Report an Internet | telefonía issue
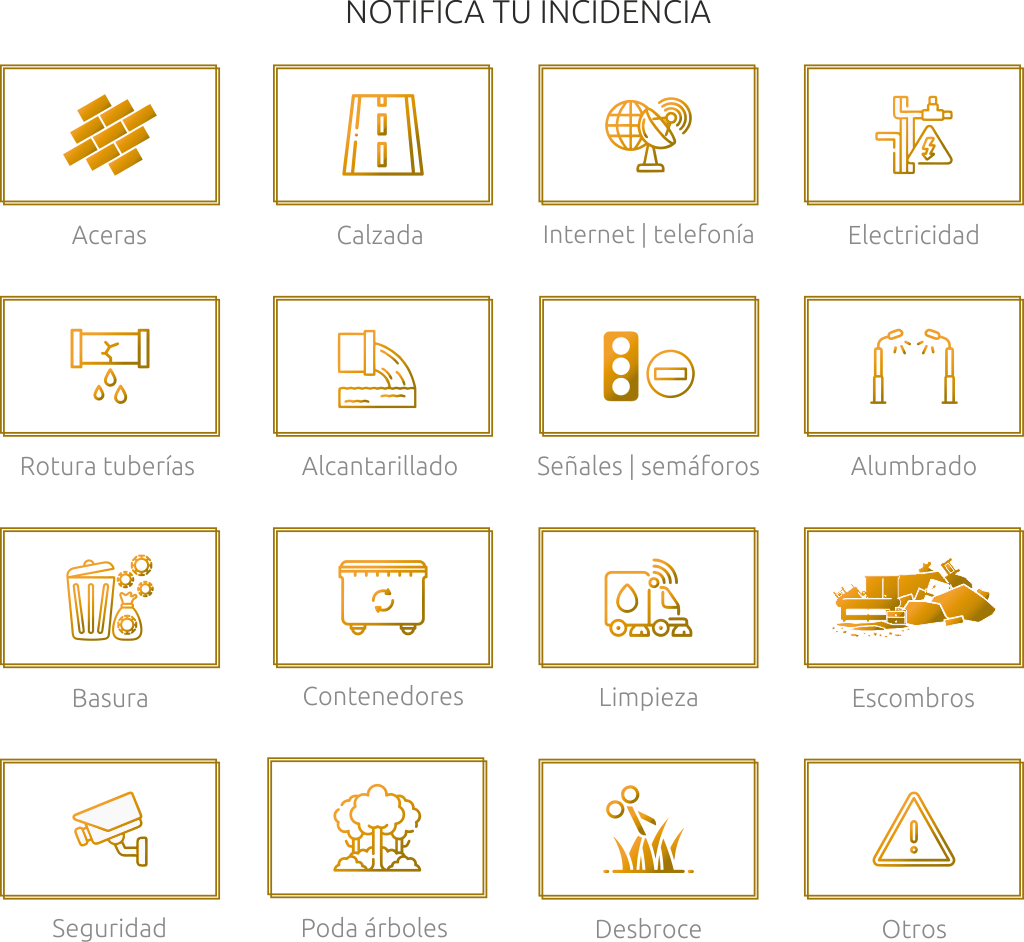 coord(648,135)
